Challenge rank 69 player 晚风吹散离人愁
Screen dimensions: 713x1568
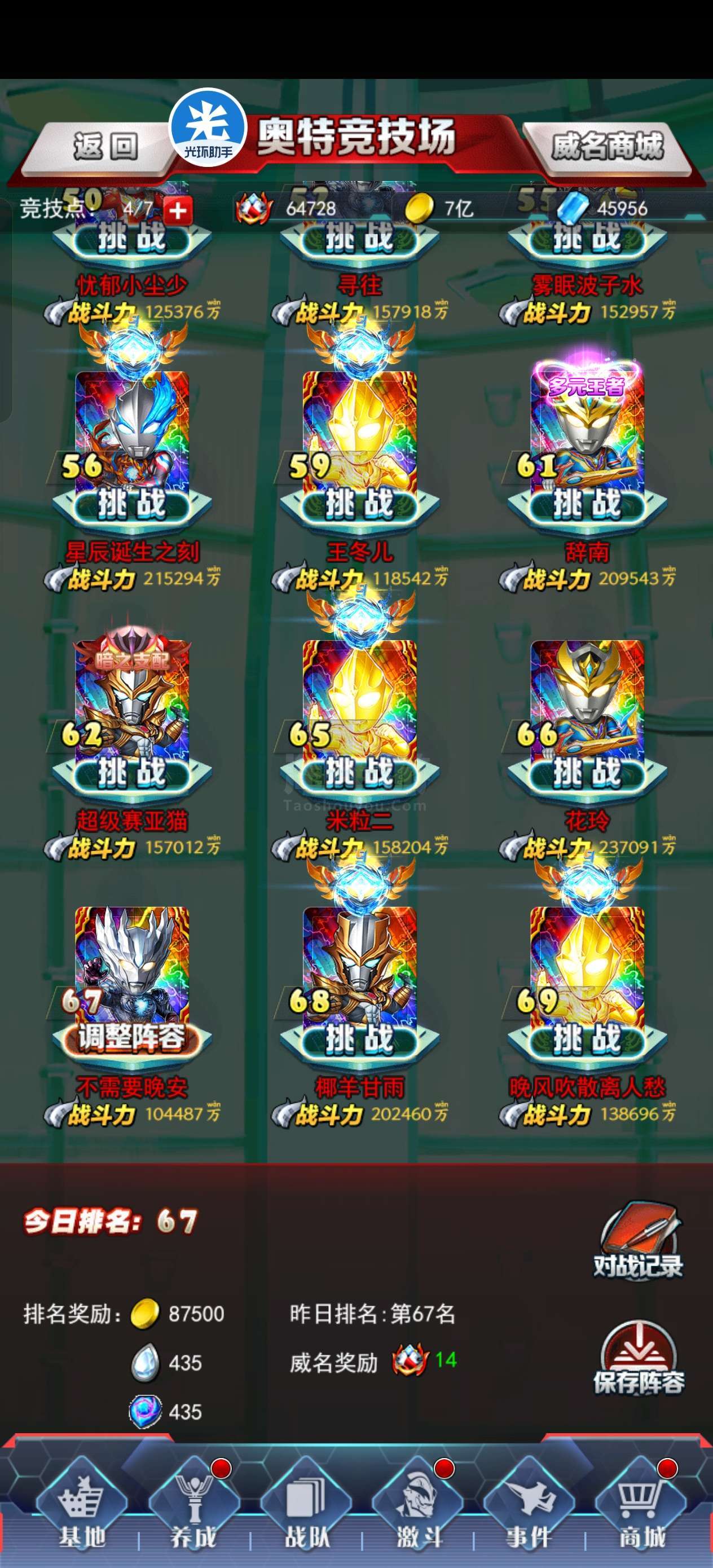click(587, 1039)
